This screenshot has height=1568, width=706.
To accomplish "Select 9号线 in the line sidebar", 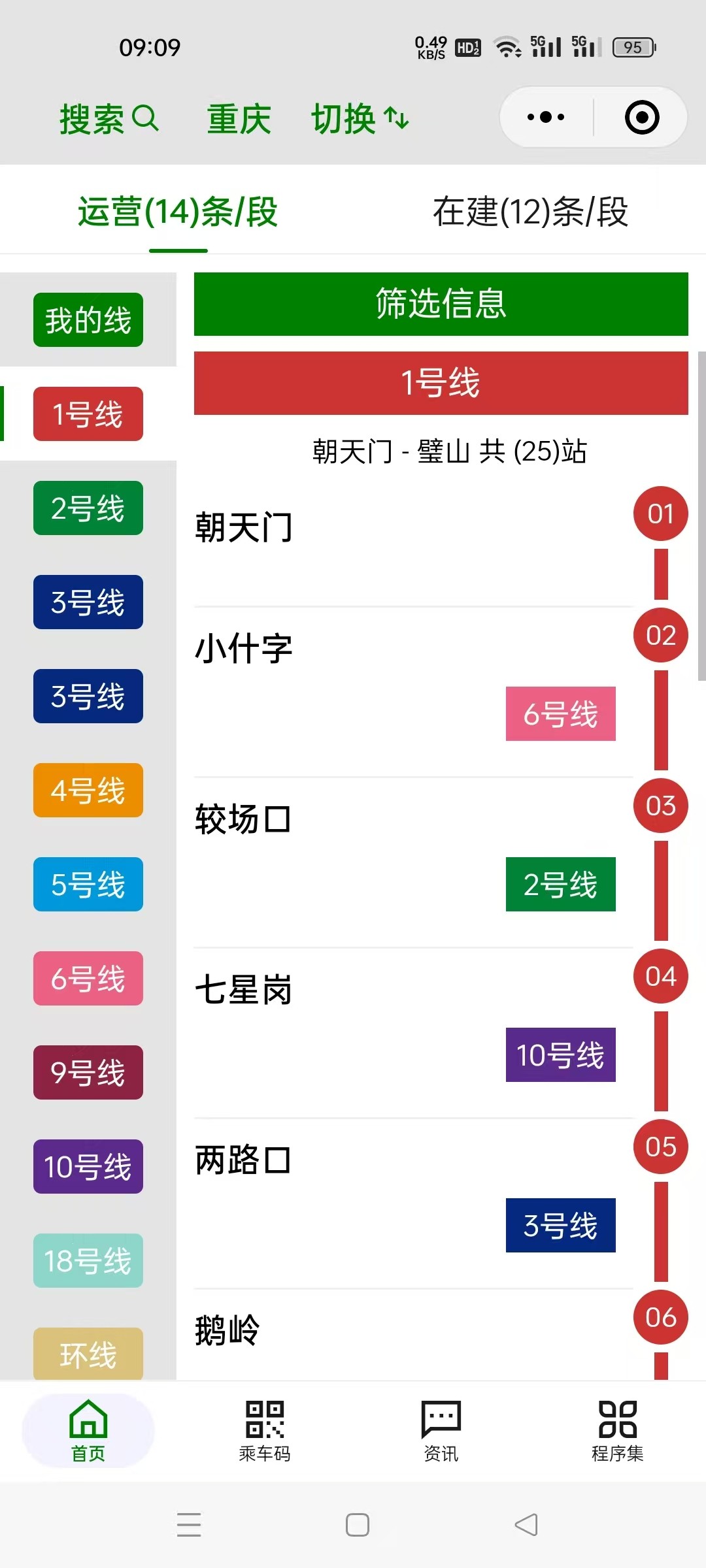I will click(88, 1073).
